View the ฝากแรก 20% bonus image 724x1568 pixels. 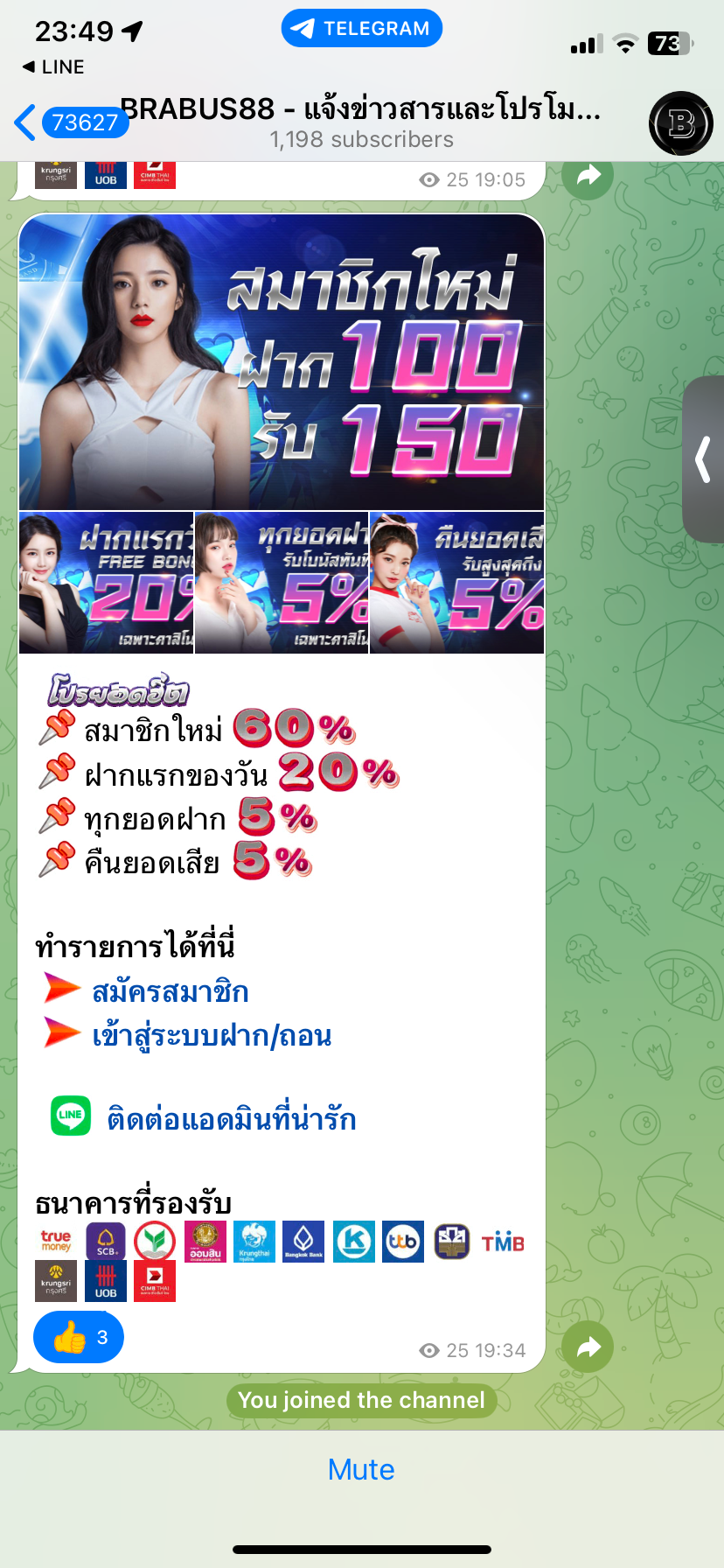106,583
